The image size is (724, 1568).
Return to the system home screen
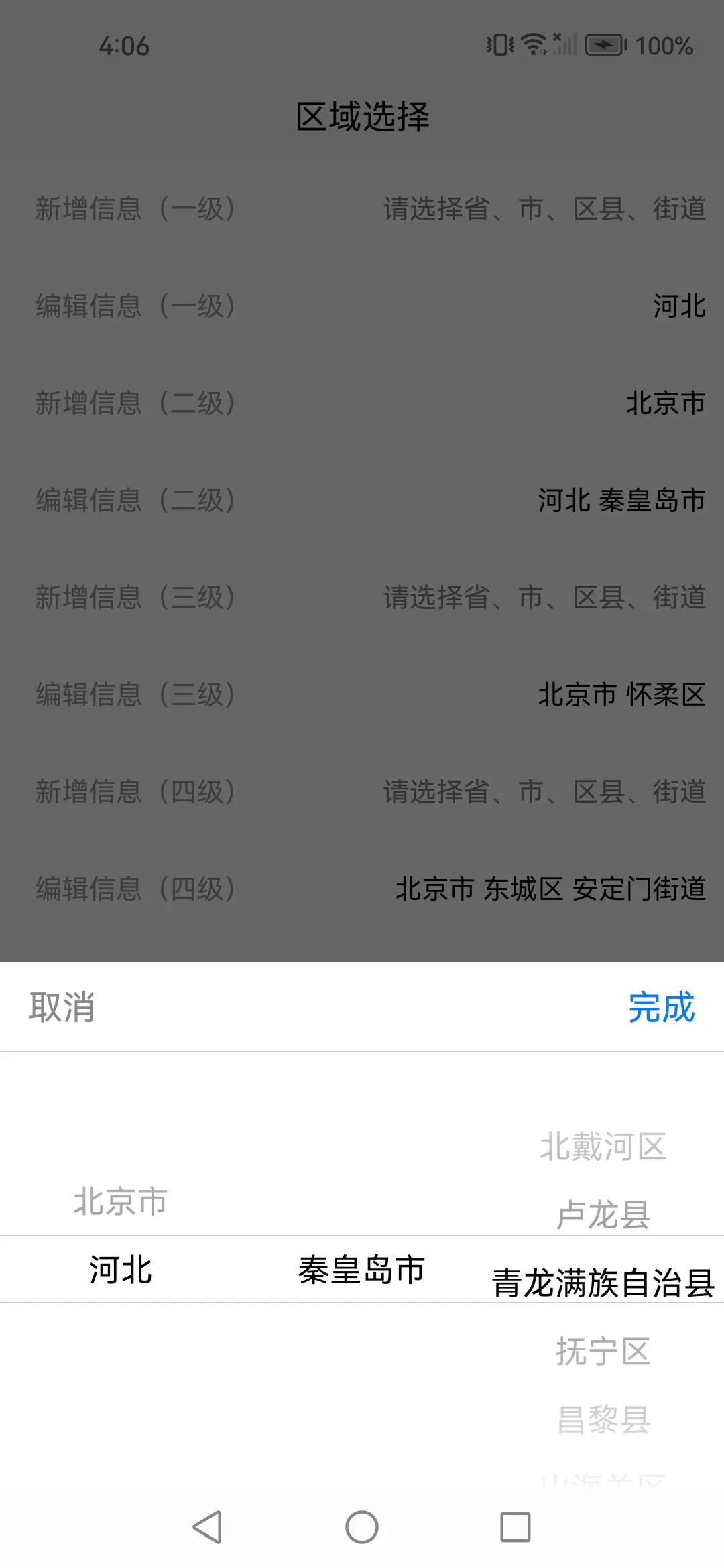(x=362, y=1527)
